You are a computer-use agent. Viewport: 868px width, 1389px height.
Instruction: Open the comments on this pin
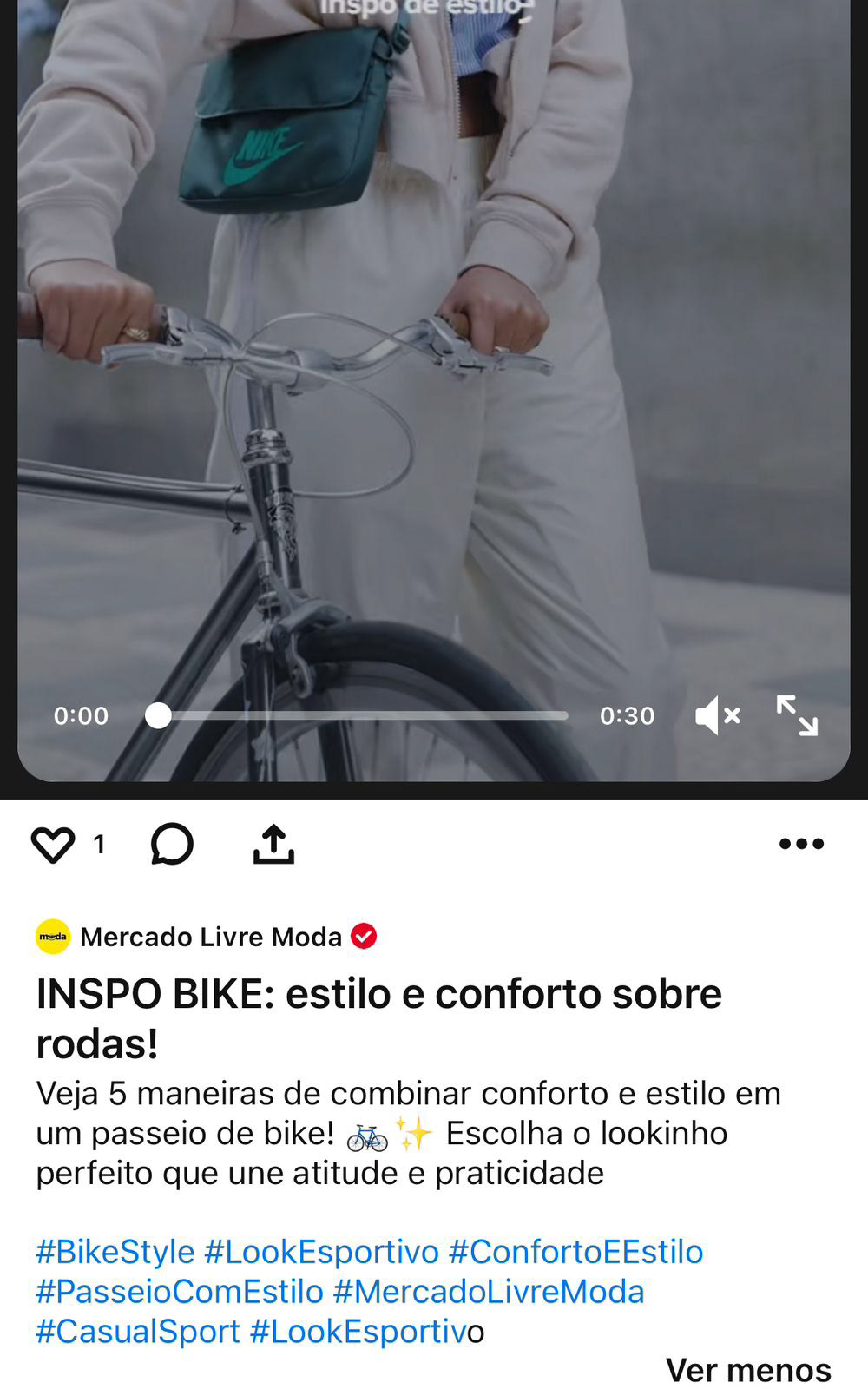click(172, 844)
